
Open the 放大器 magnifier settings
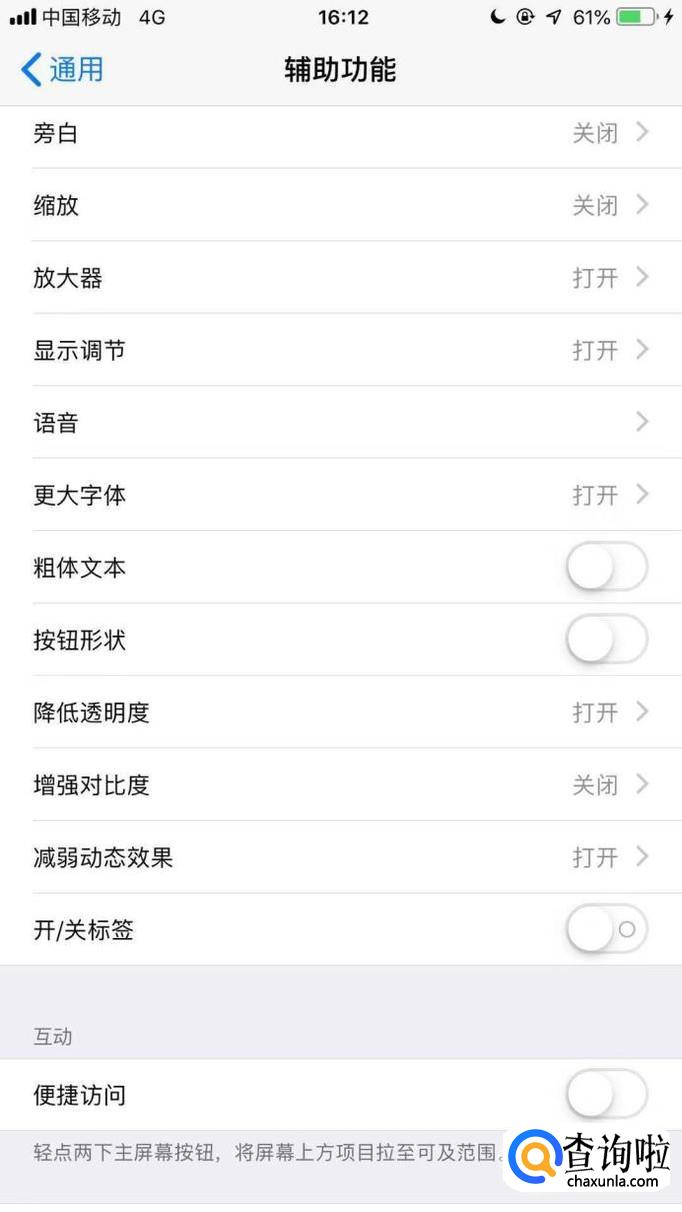click(x=340, y=278)
